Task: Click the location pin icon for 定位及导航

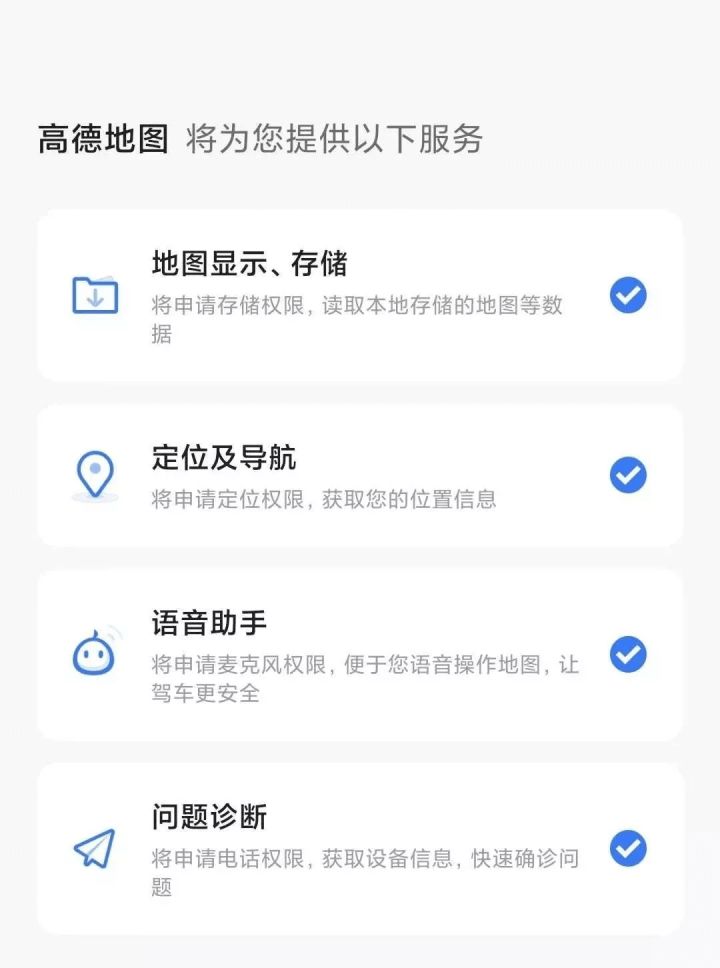Action: click(x=94, y=474)
